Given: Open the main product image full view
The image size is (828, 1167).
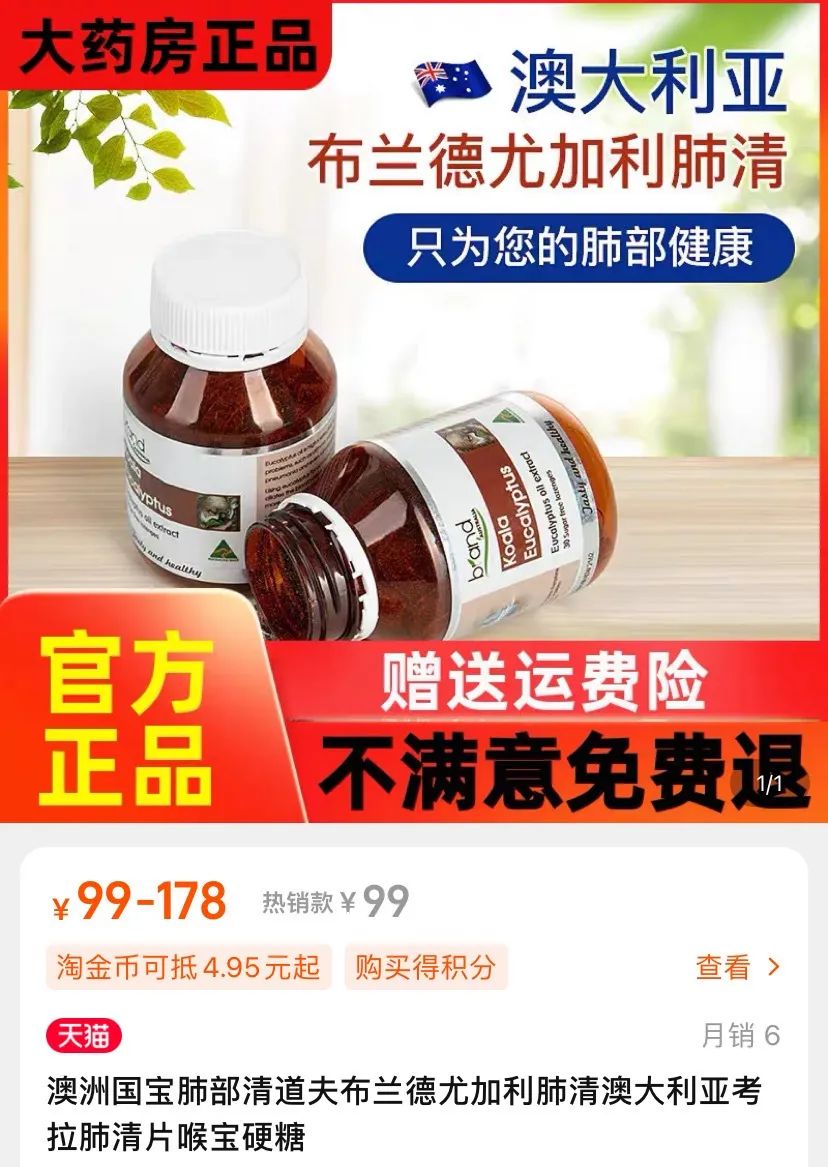Looking at the screenshot, I should pyautogui.click(x=414, y=420).
